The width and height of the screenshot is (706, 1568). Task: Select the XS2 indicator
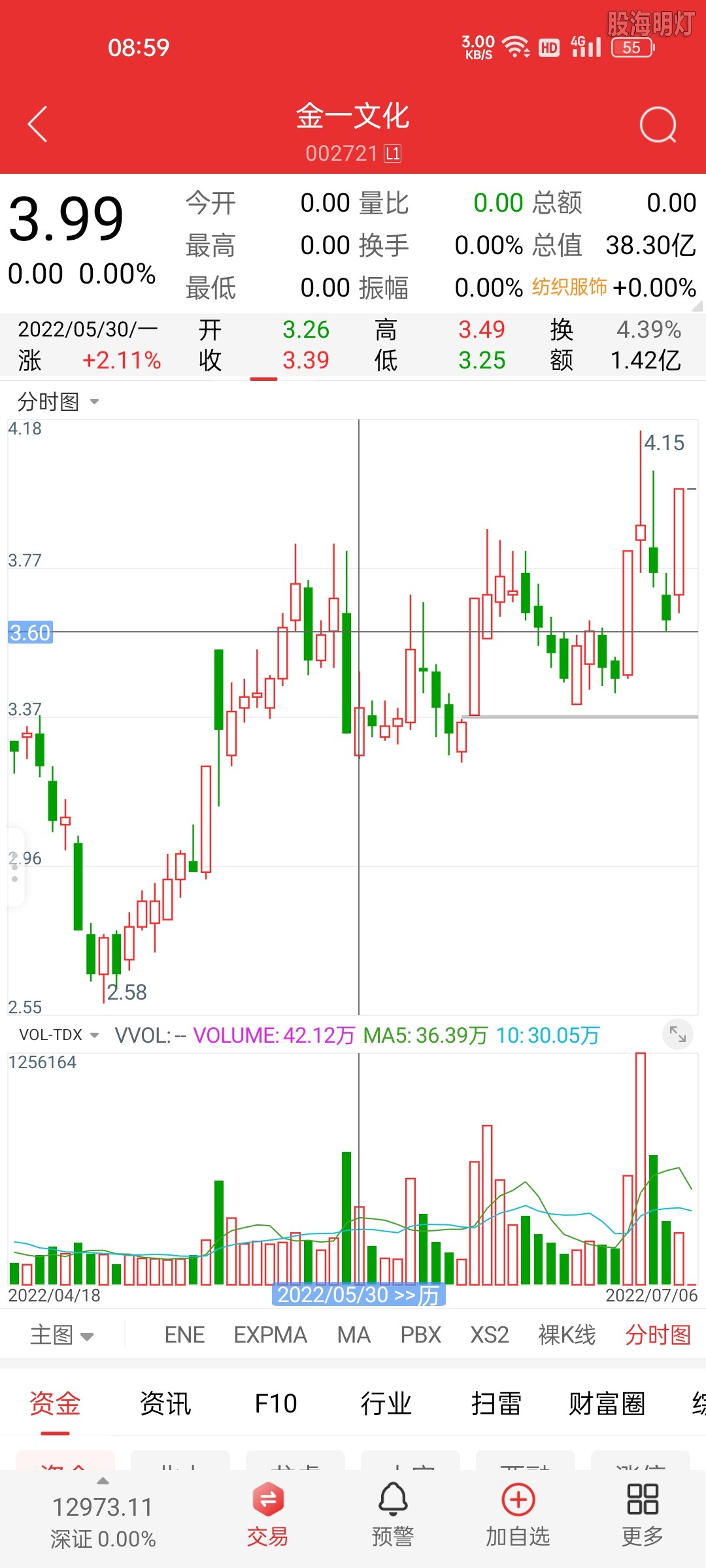point(490,1335)
